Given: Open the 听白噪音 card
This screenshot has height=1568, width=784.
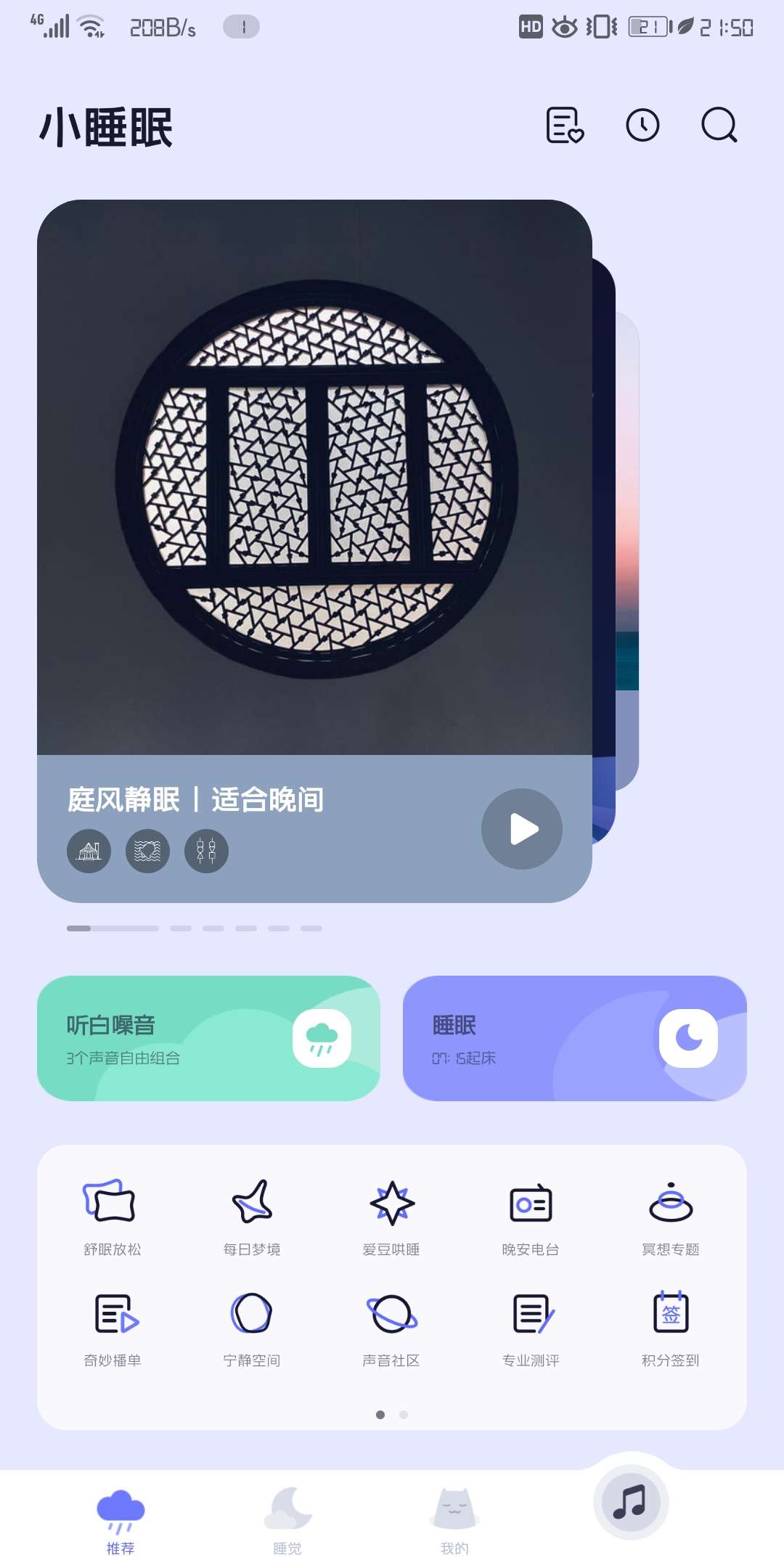Looking at the screenshot, I should point(208,1038).
